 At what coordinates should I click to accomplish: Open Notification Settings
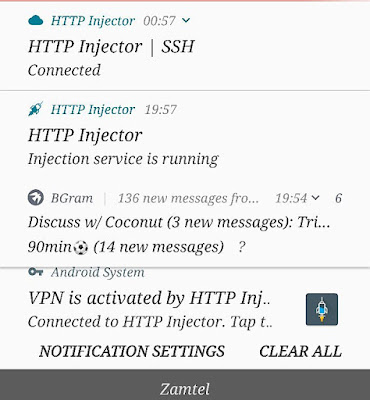click(x=132, y=351)
